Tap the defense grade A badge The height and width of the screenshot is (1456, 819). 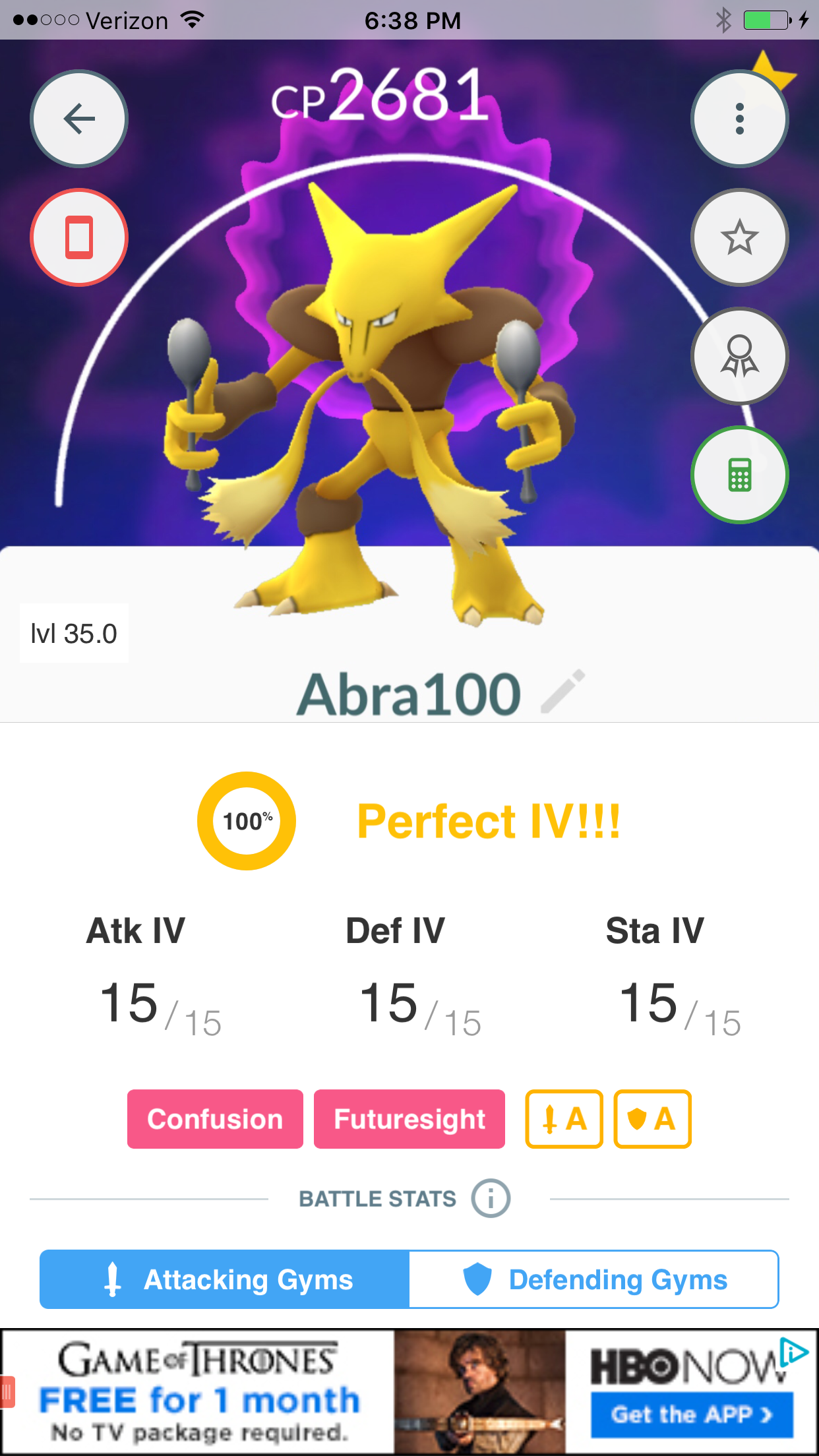coord(653,1119)
